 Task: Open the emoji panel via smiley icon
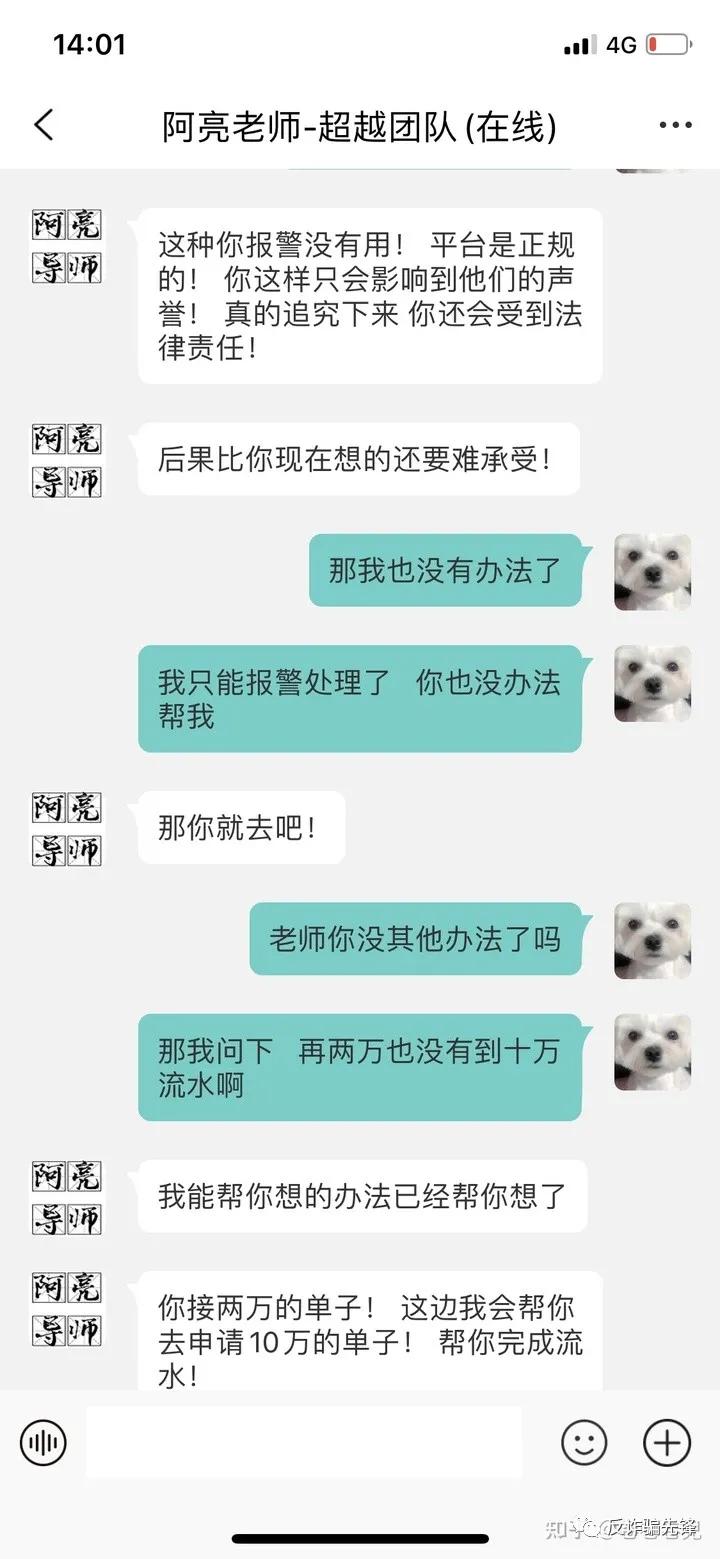coord(585,1443)
